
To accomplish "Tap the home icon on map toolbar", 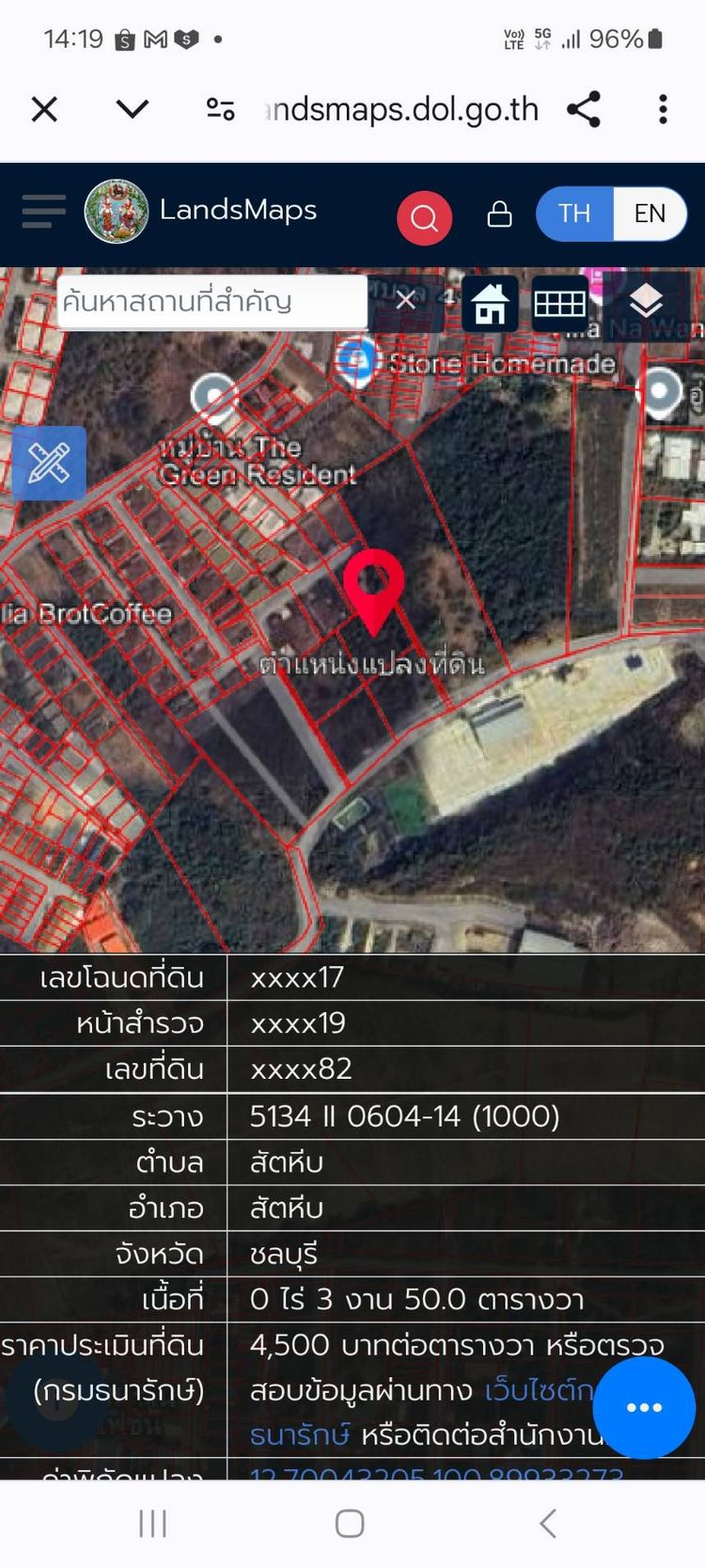I will (x=490, y=304).
